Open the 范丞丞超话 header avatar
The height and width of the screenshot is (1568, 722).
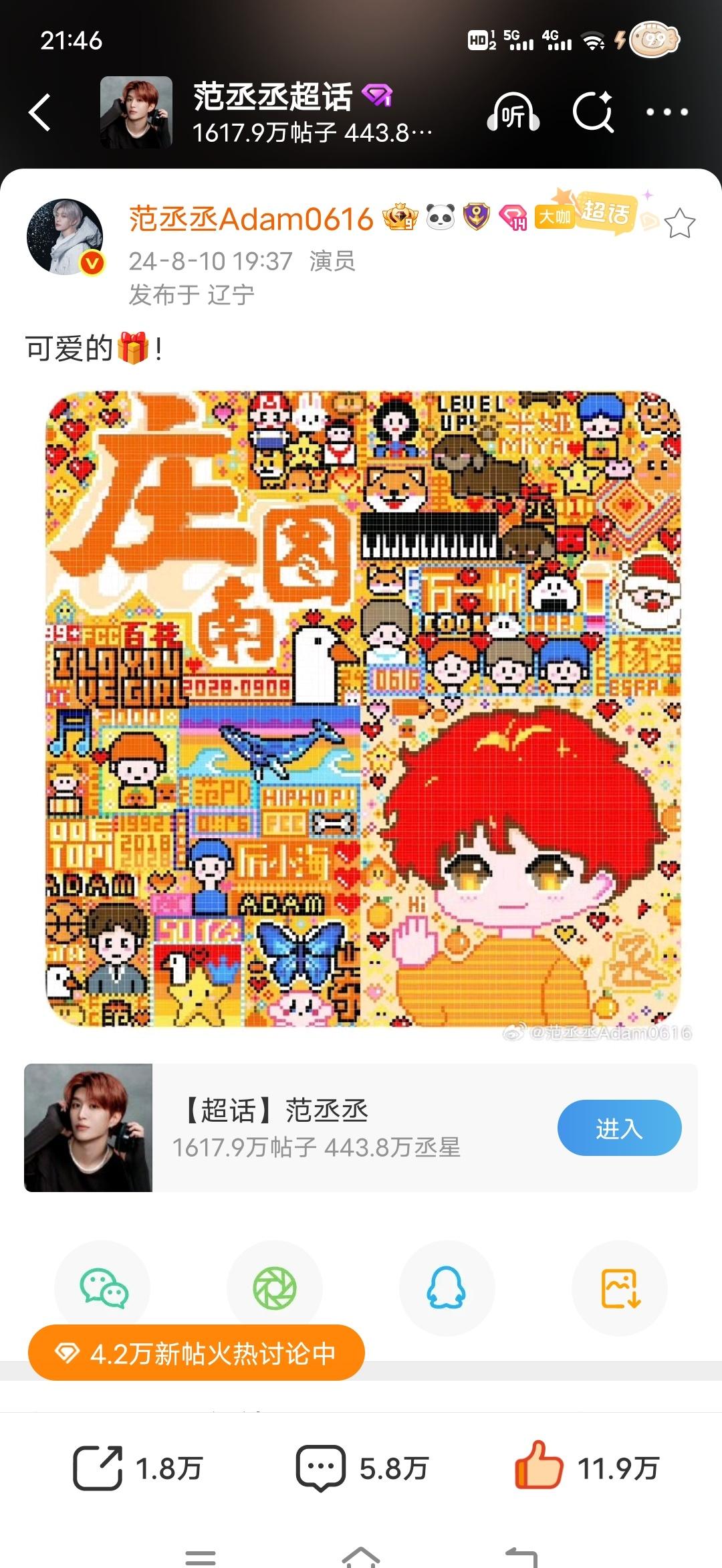136,112
